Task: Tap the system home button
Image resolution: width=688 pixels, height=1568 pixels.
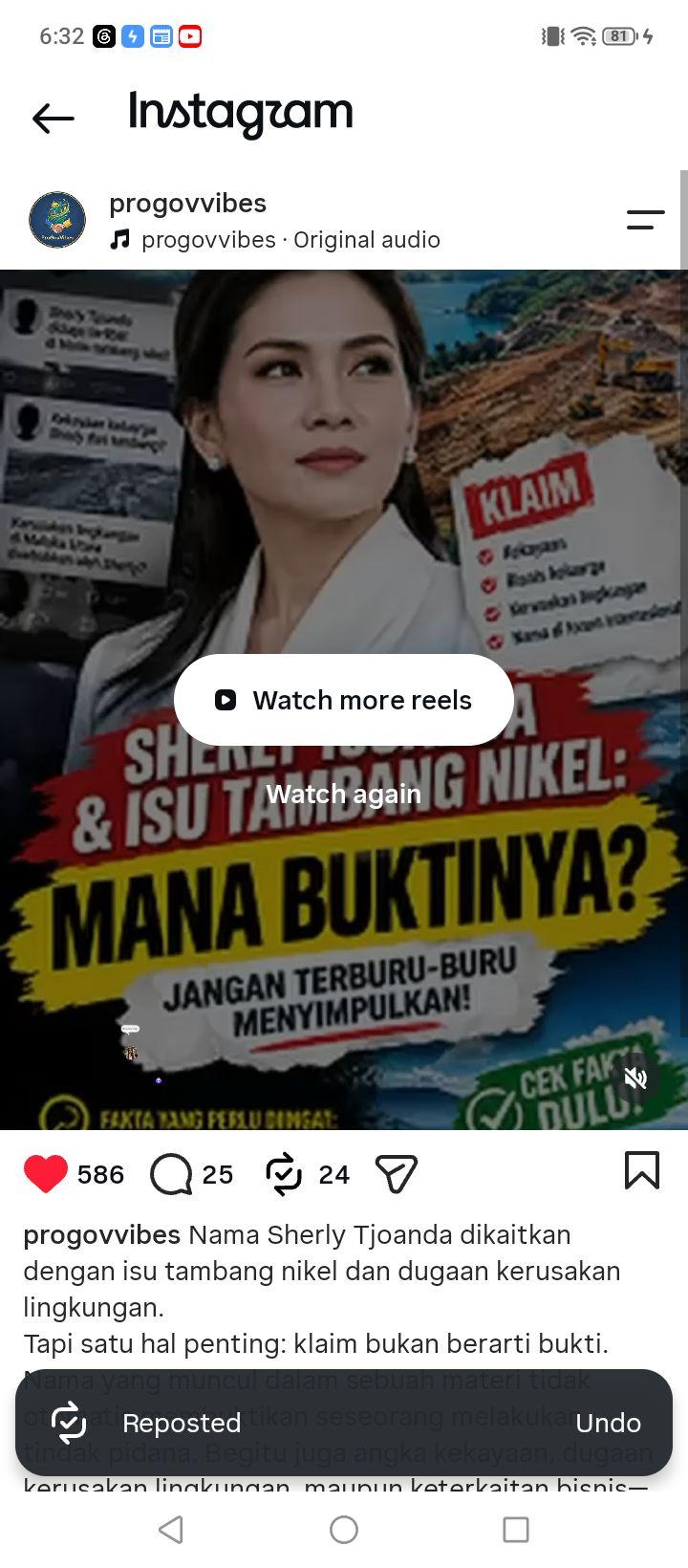Action: click(x=344, y=1530)
